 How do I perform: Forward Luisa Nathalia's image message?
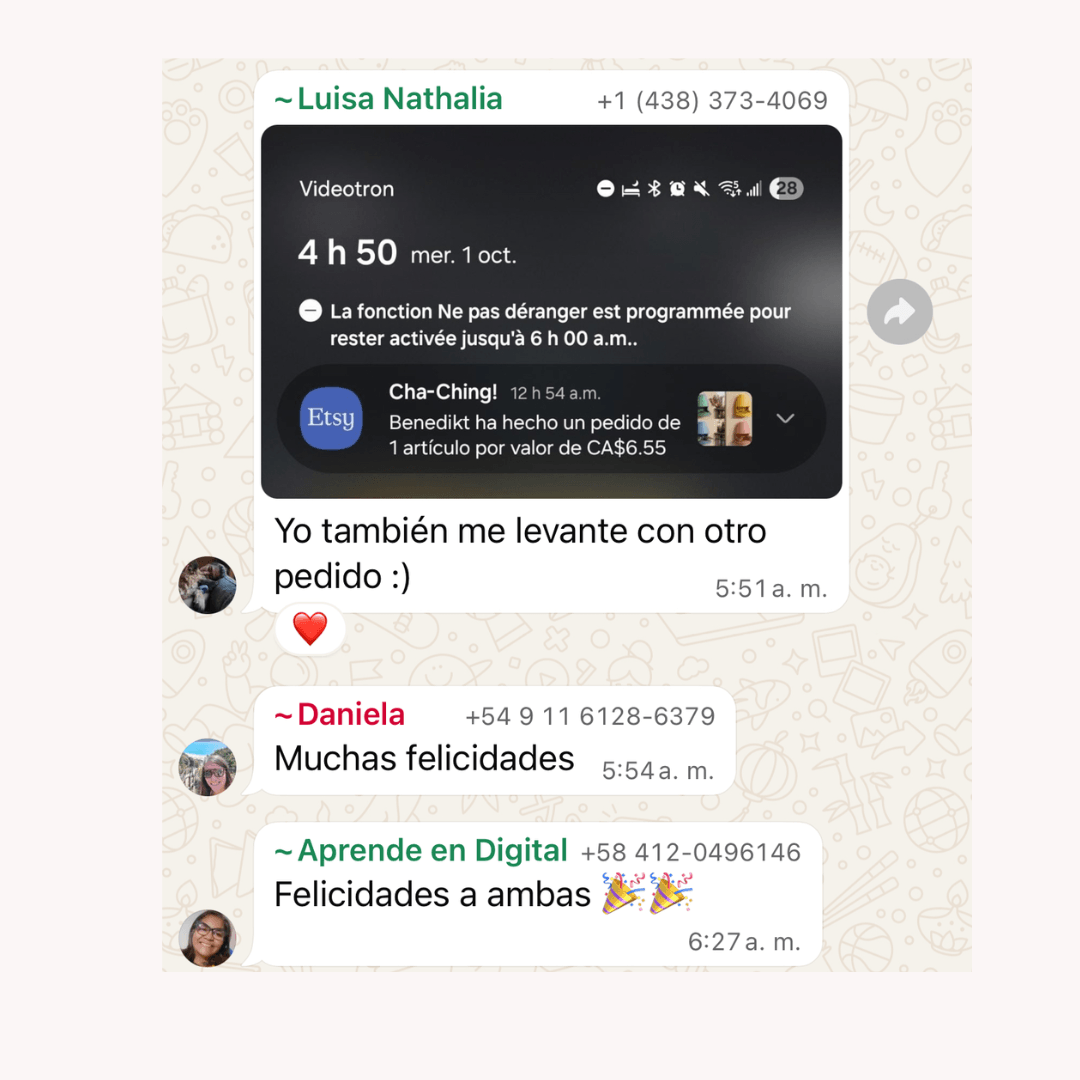pyautogui.click(x=899, y=312)
